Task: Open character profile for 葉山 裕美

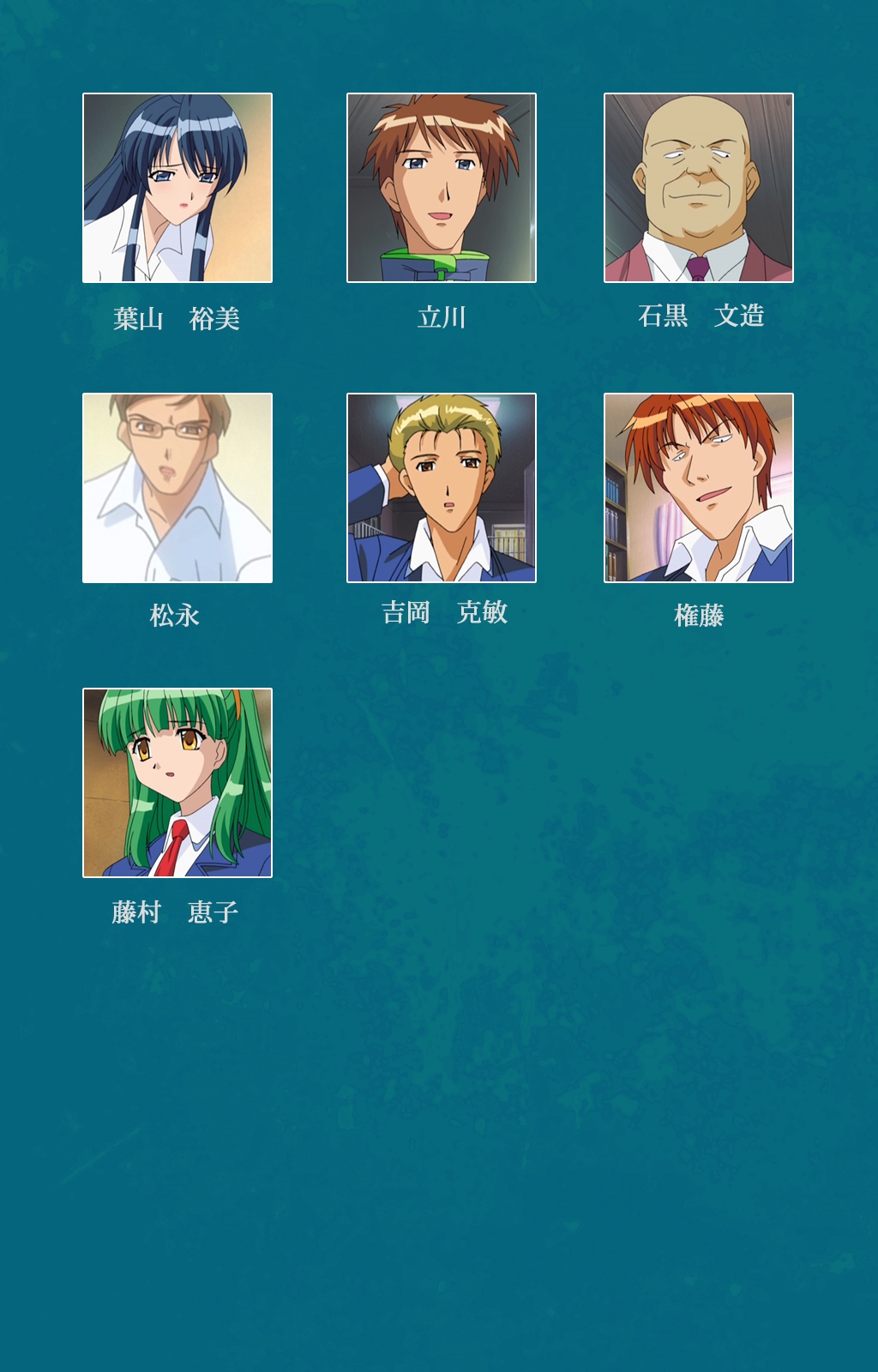Action: click(177, 188)
